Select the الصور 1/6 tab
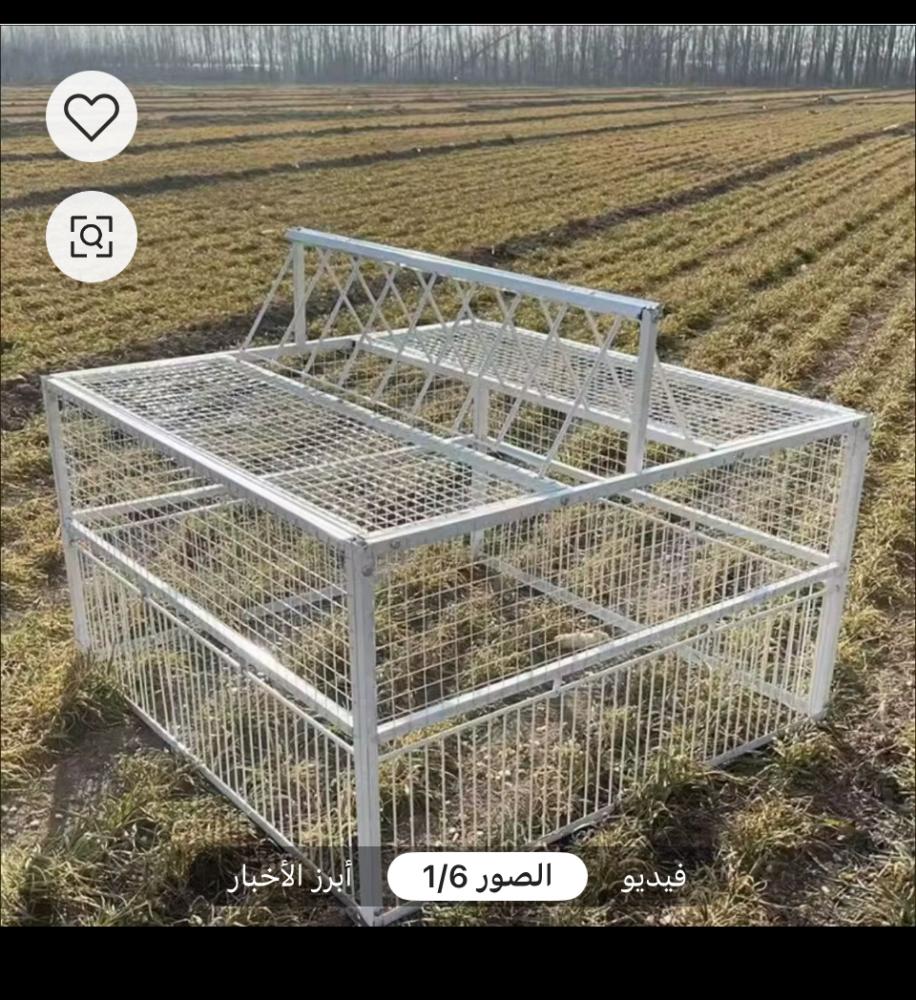 (x=487, y=877)
